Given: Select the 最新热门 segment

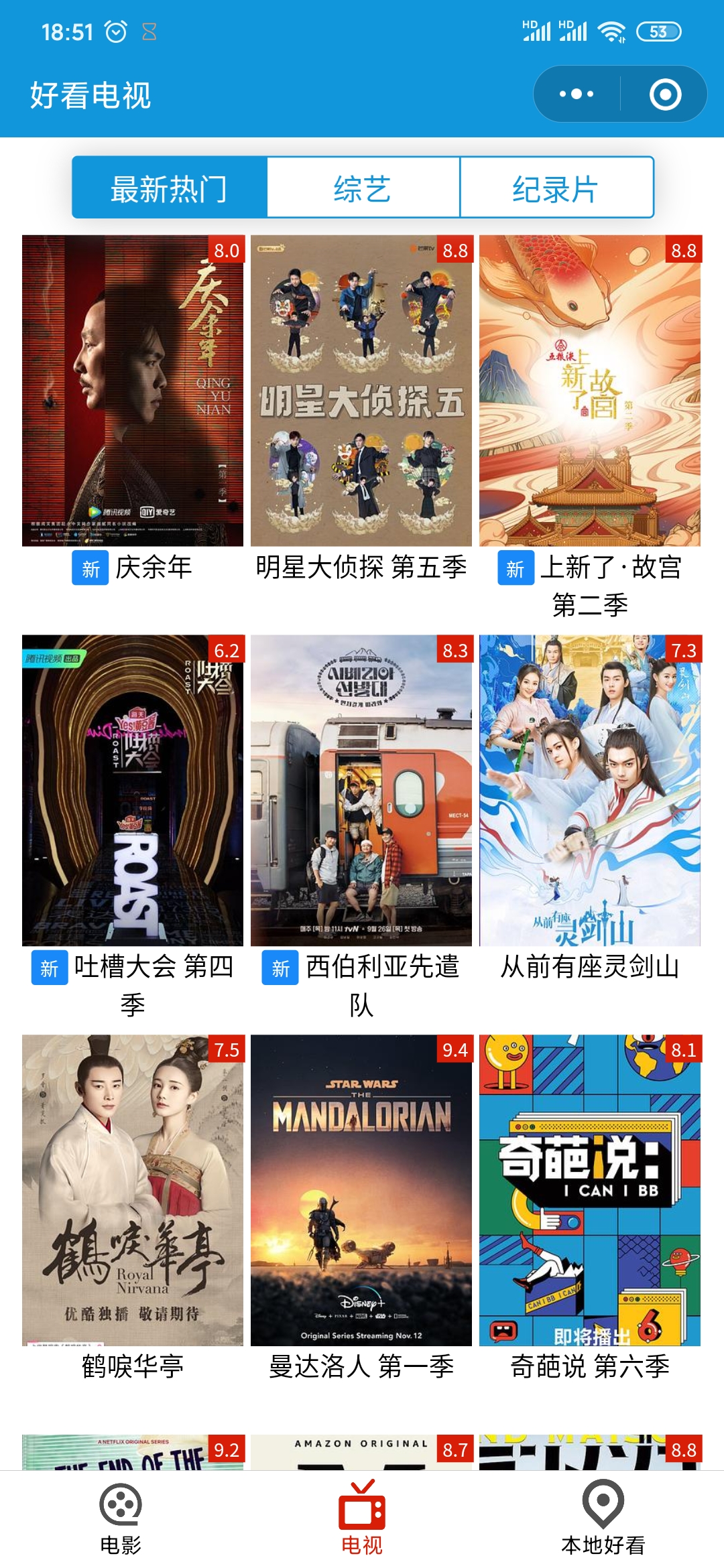Looking at the screenshot, I should coord(170,188).
